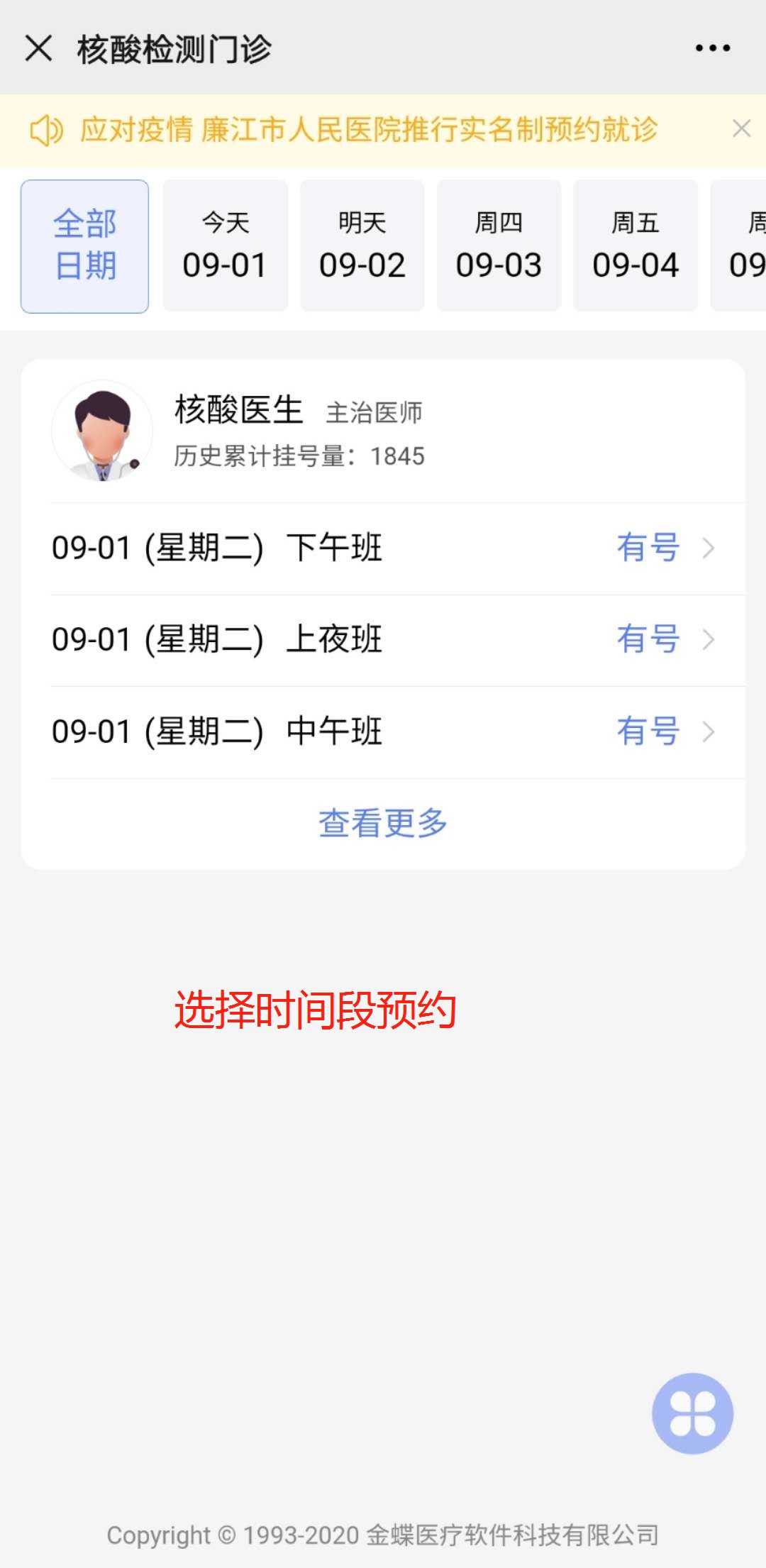Close the 核酸检测门诊 page
Viewport: 766px width, 1568px height.
click(38, 49)
